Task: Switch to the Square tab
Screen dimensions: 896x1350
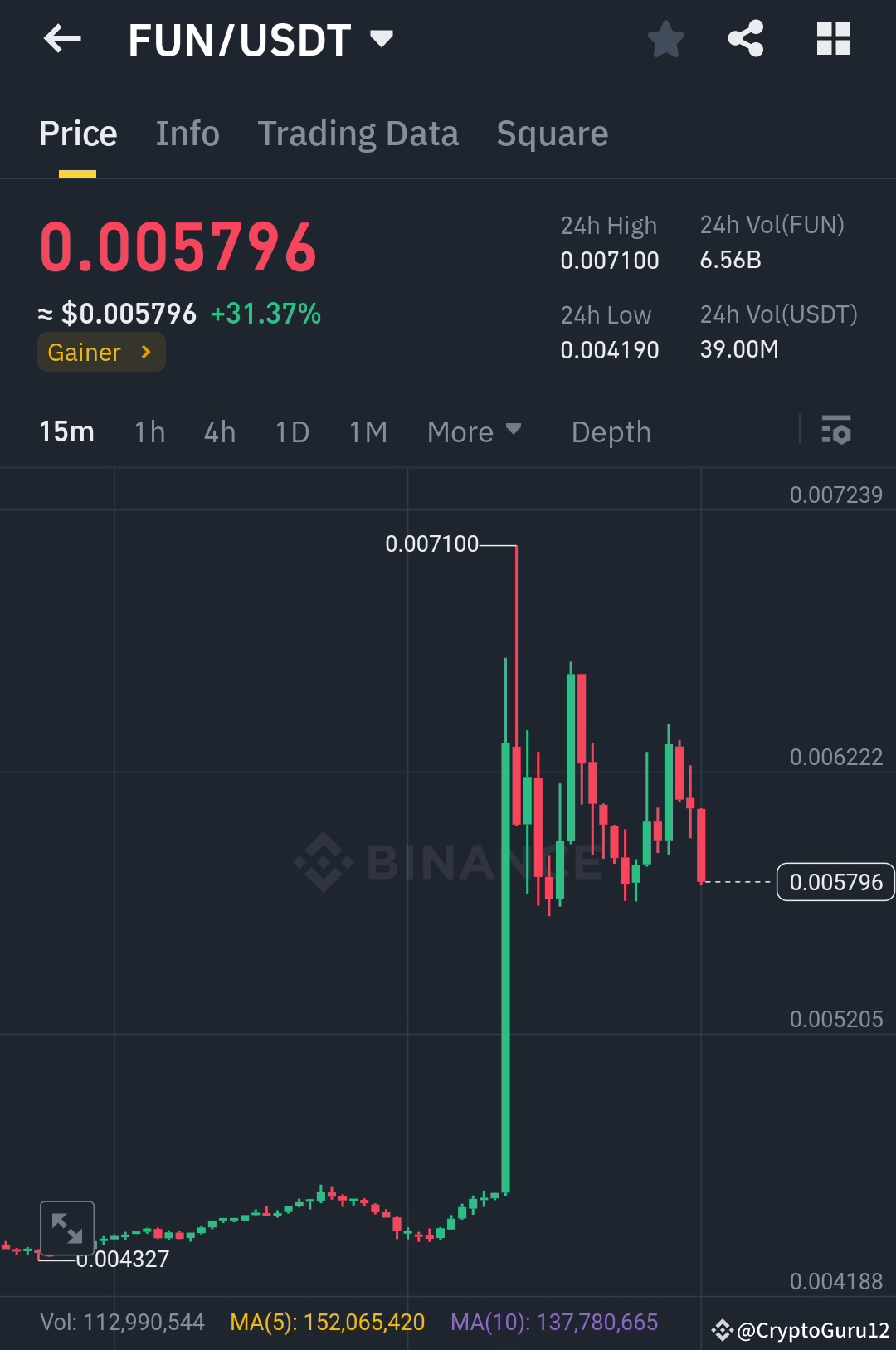Action: pyautogui.click(x=552, y=133)
